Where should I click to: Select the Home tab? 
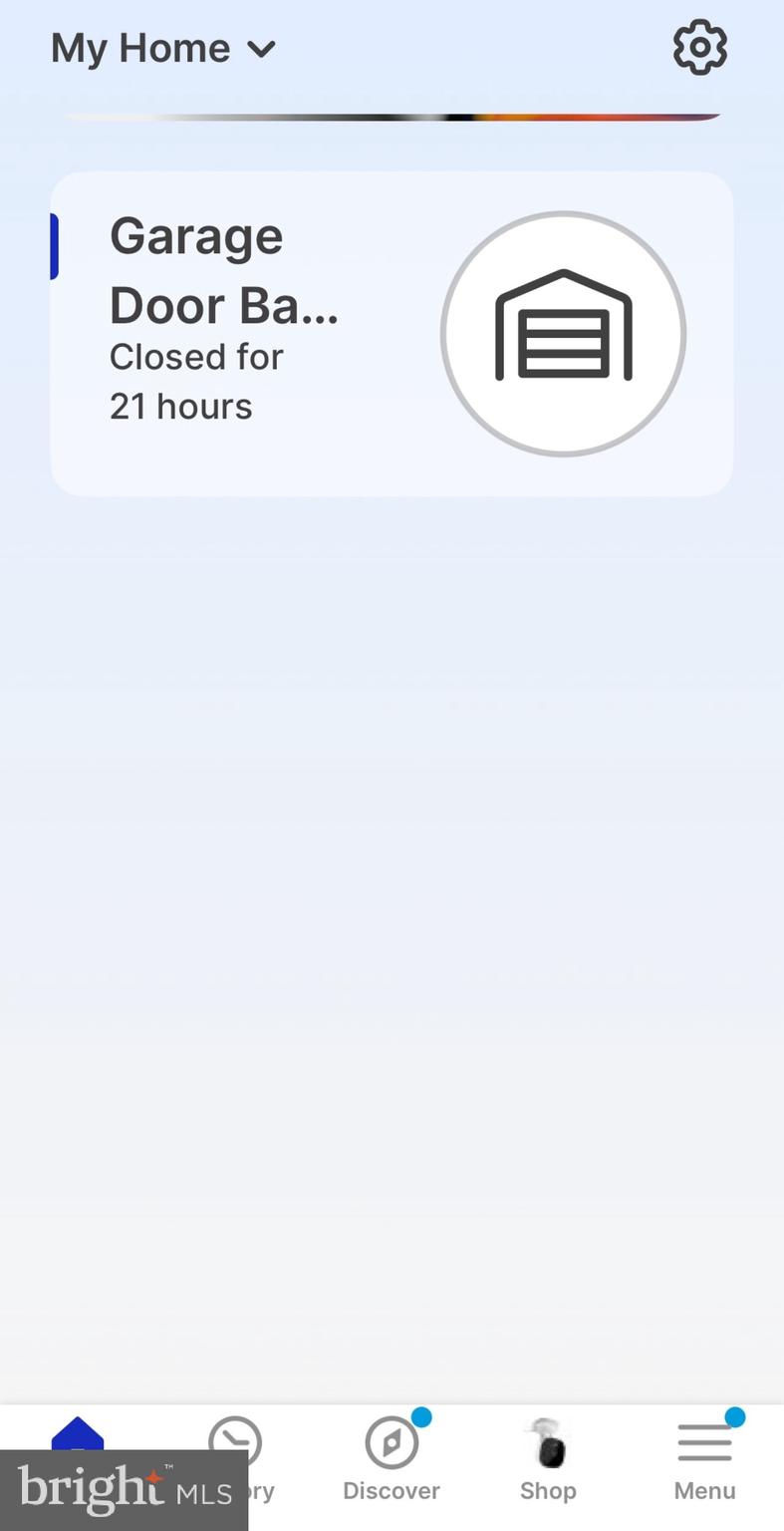[x=78, y=1433]
